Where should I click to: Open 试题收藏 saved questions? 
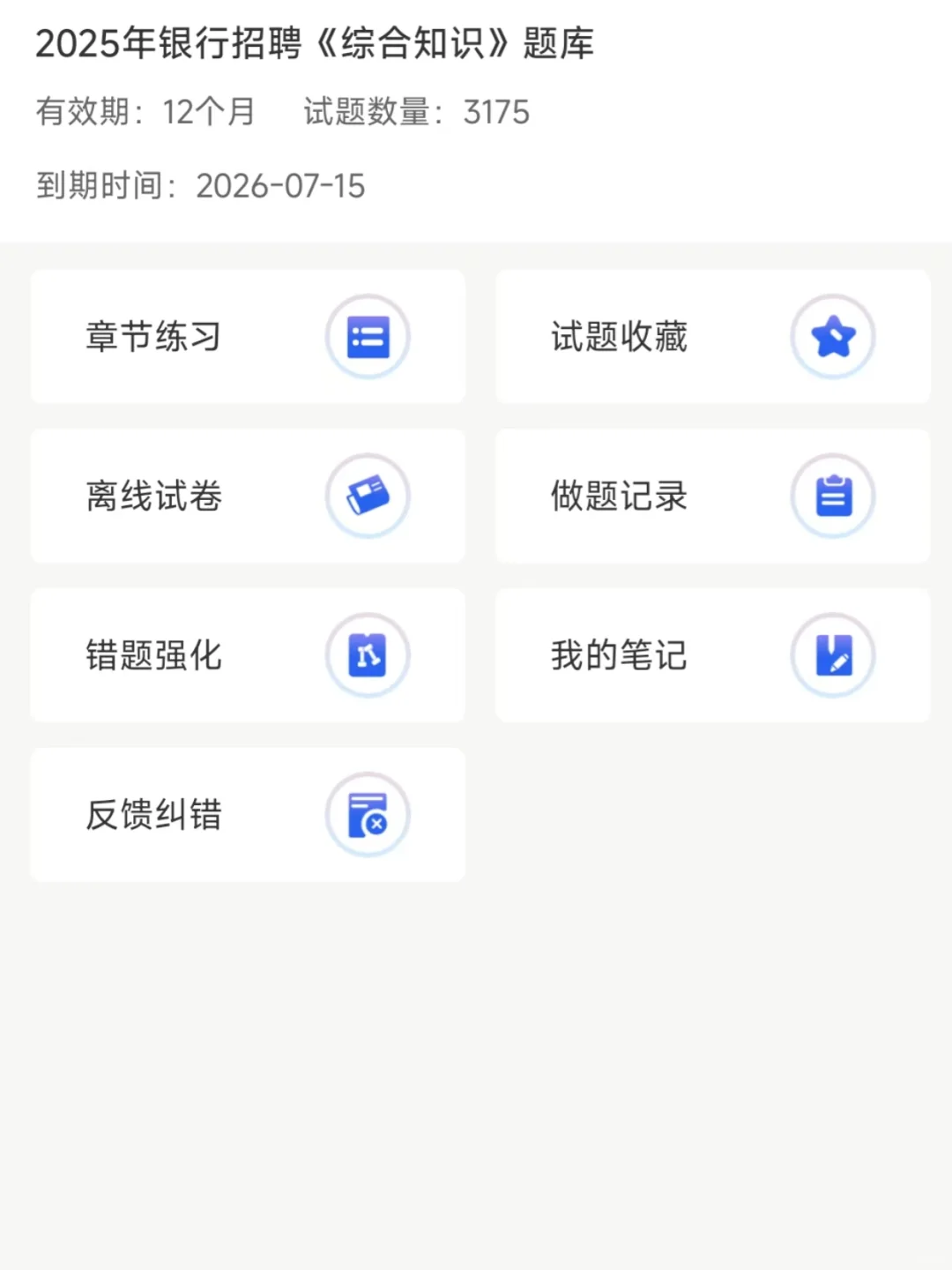click(712, 337)
